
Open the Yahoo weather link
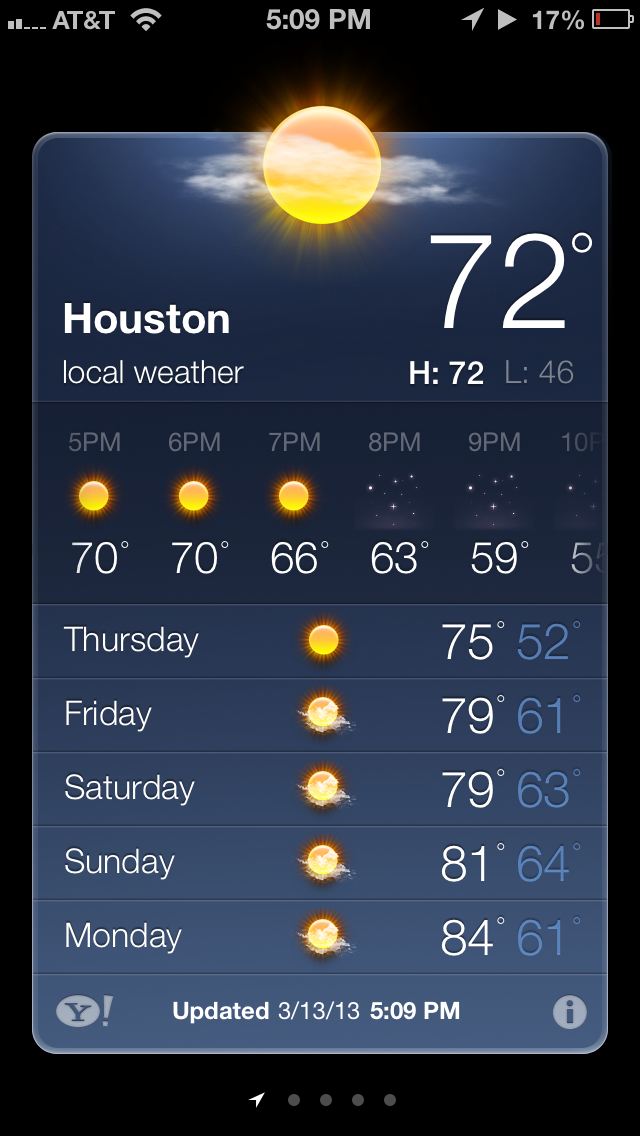(84, 1012)
